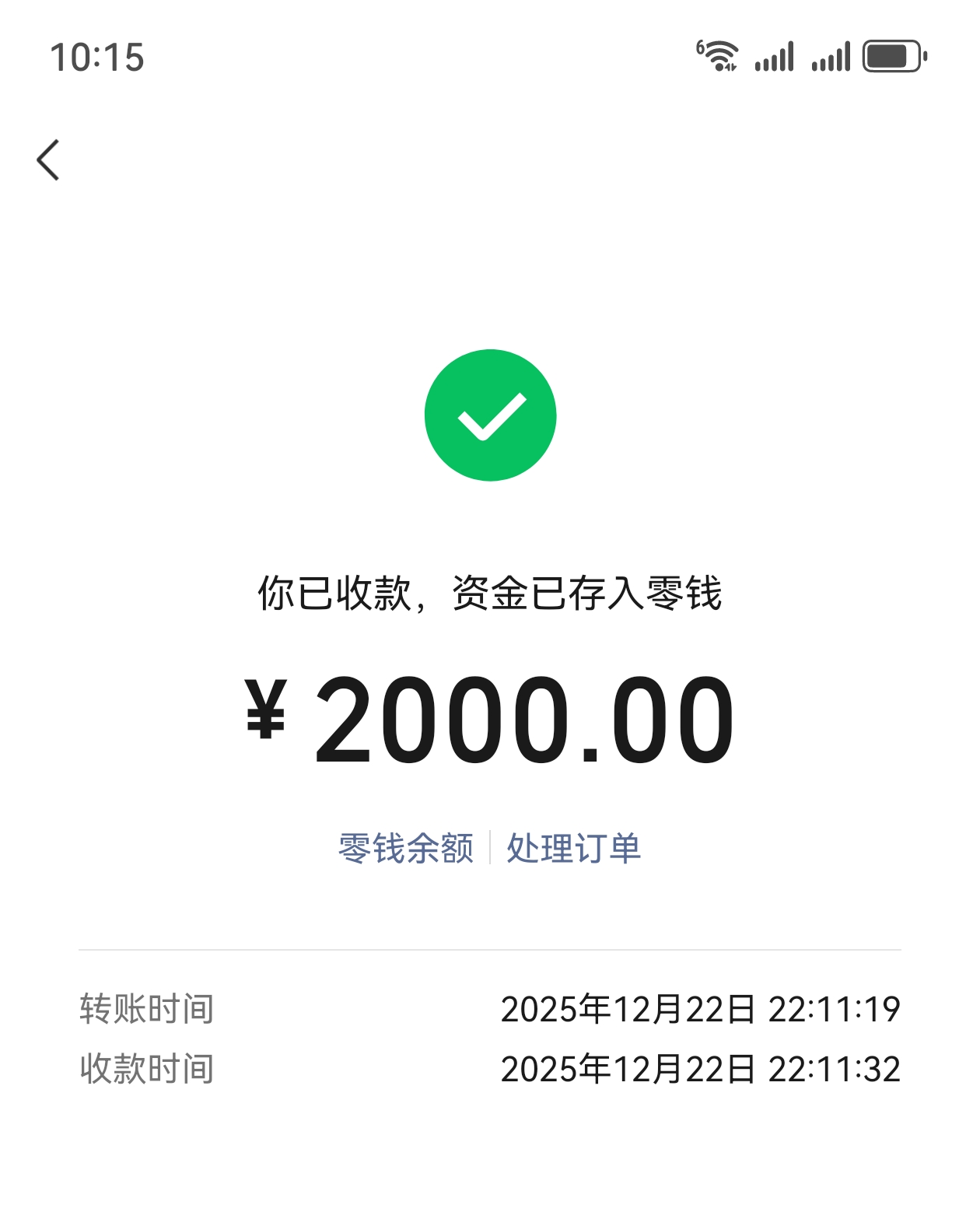Tap the clock showing 10:15

tap(96, 56)
